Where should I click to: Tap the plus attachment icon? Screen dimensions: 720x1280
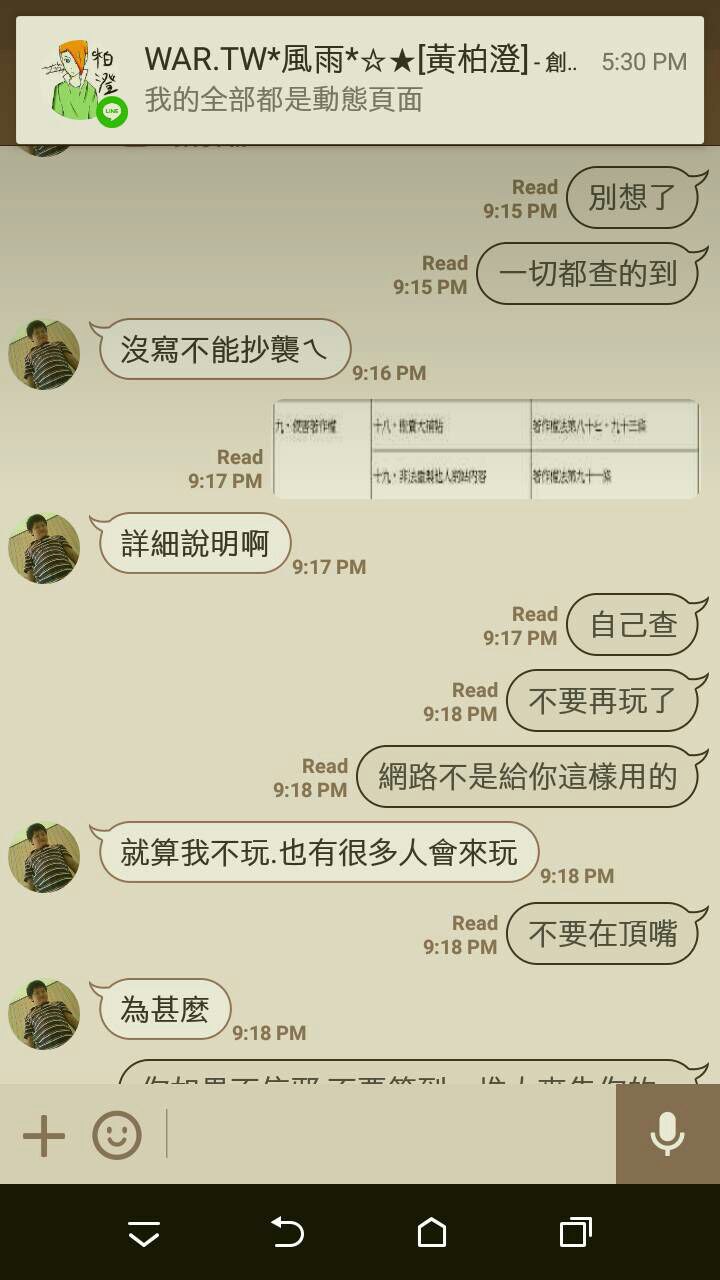click(x=44, y=1136)
